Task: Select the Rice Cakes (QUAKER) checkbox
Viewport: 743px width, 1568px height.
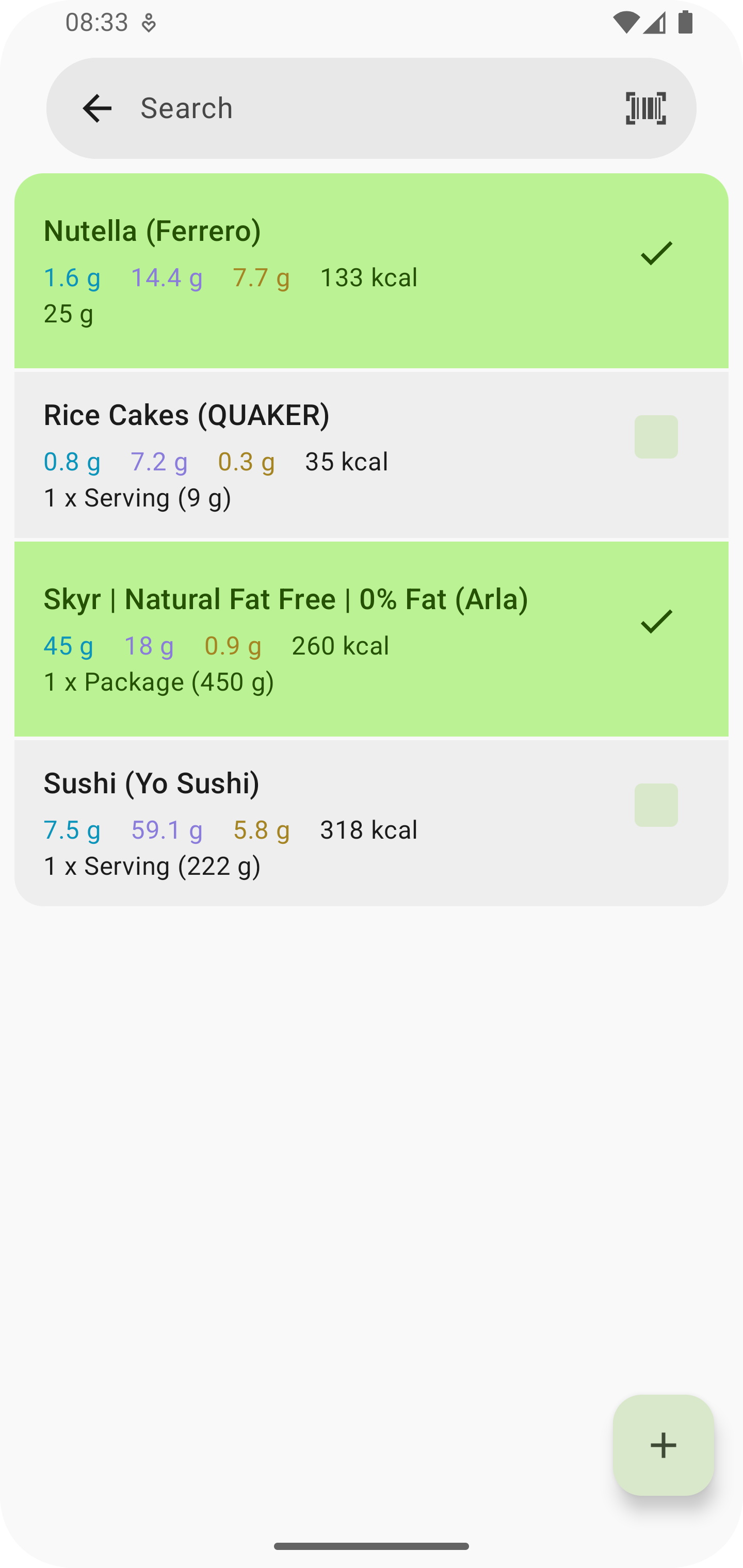Action: pyautogui.click(x=656, y=437)
